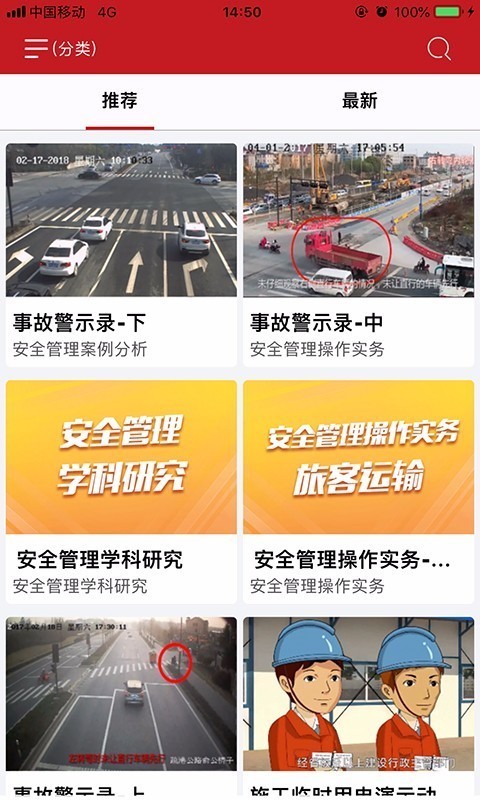Open the card with the circled roadside vehicle
480x800 pixels.
[x=121, y=708]
